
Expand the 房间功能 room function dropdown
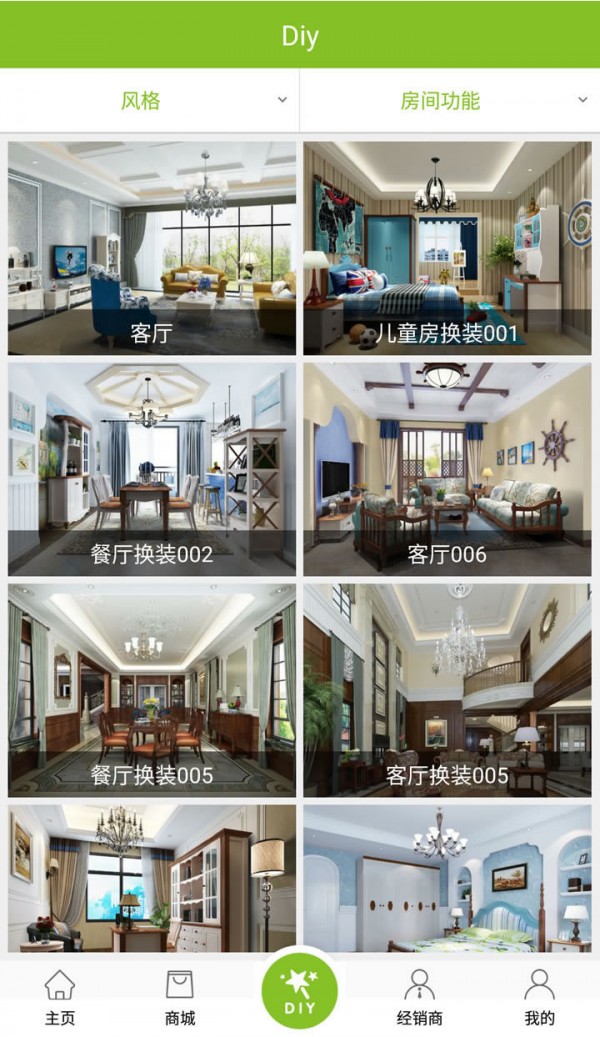pyautogui.click(x=448, y=101)
